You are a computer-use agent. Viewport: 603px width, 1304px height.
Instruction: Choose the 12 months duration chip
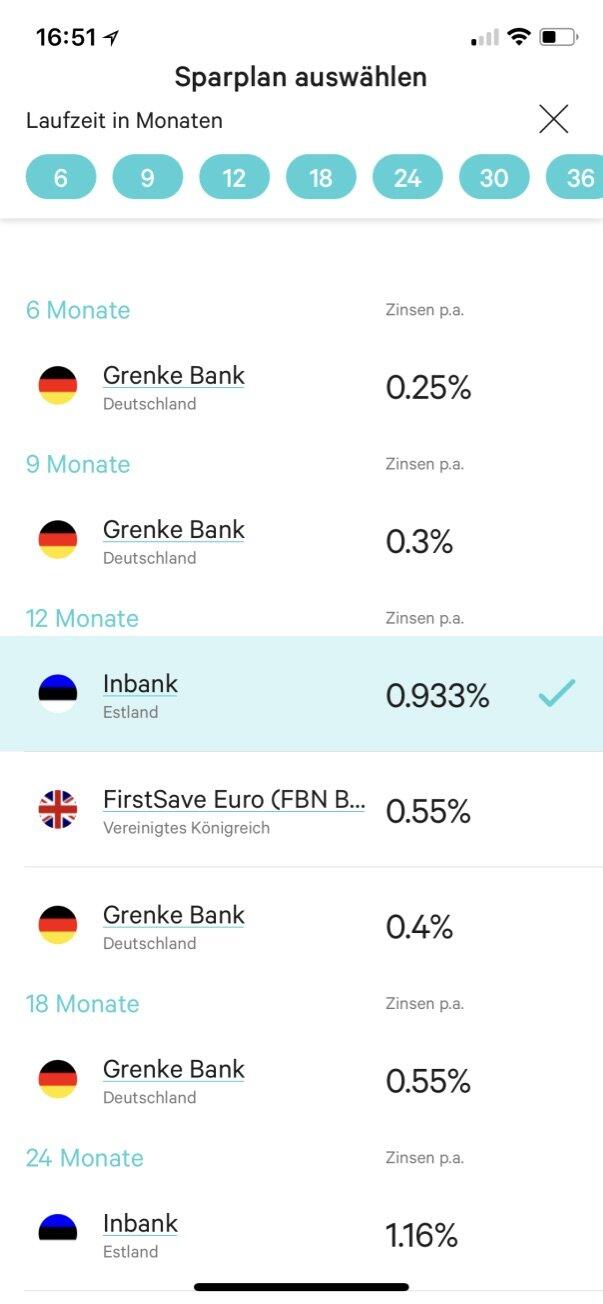tap(234, 178)
